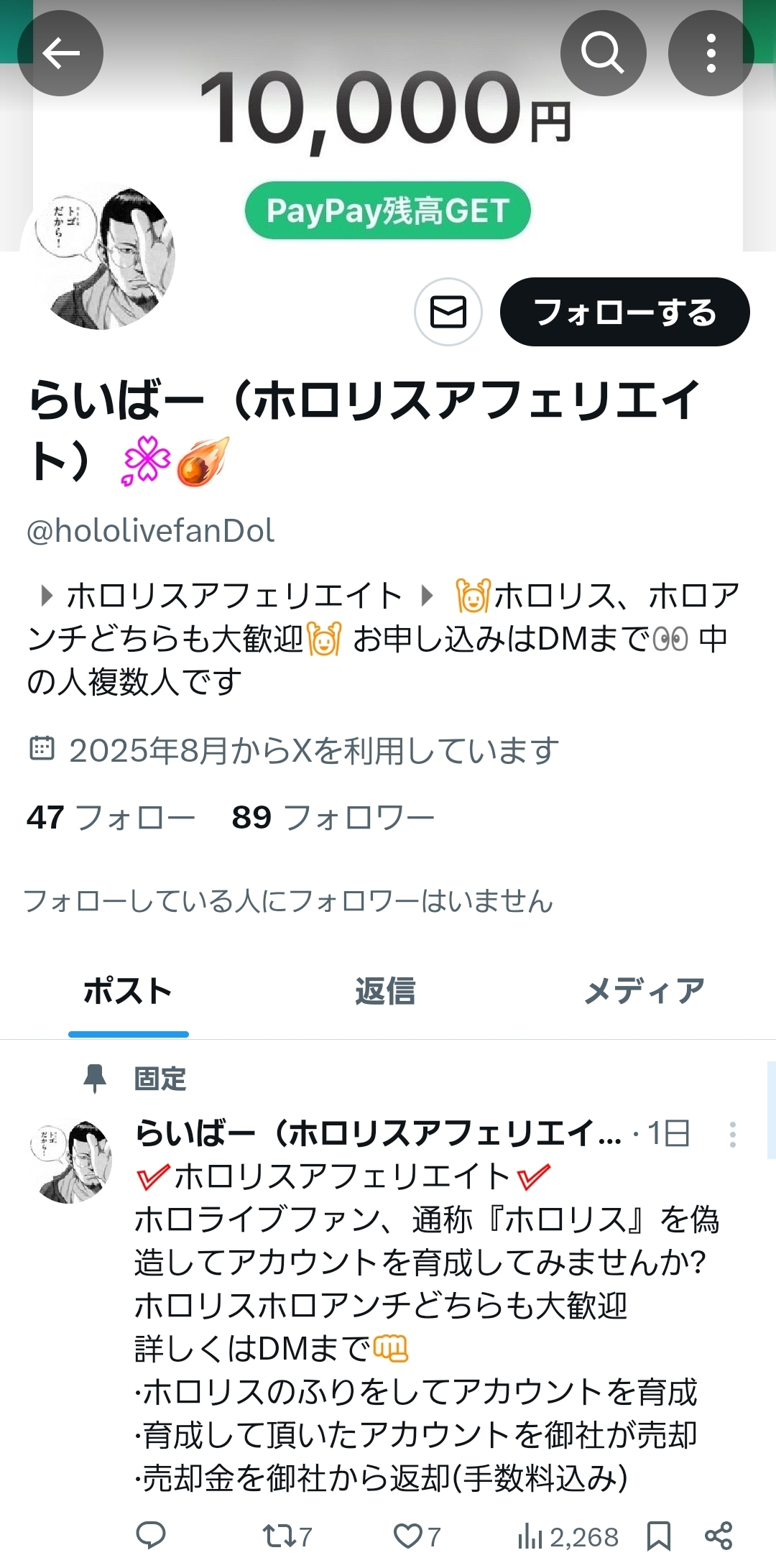View the 47 フォロー list
The height and width of the screenshot is (1568, 776).
(x=111, y=817)
